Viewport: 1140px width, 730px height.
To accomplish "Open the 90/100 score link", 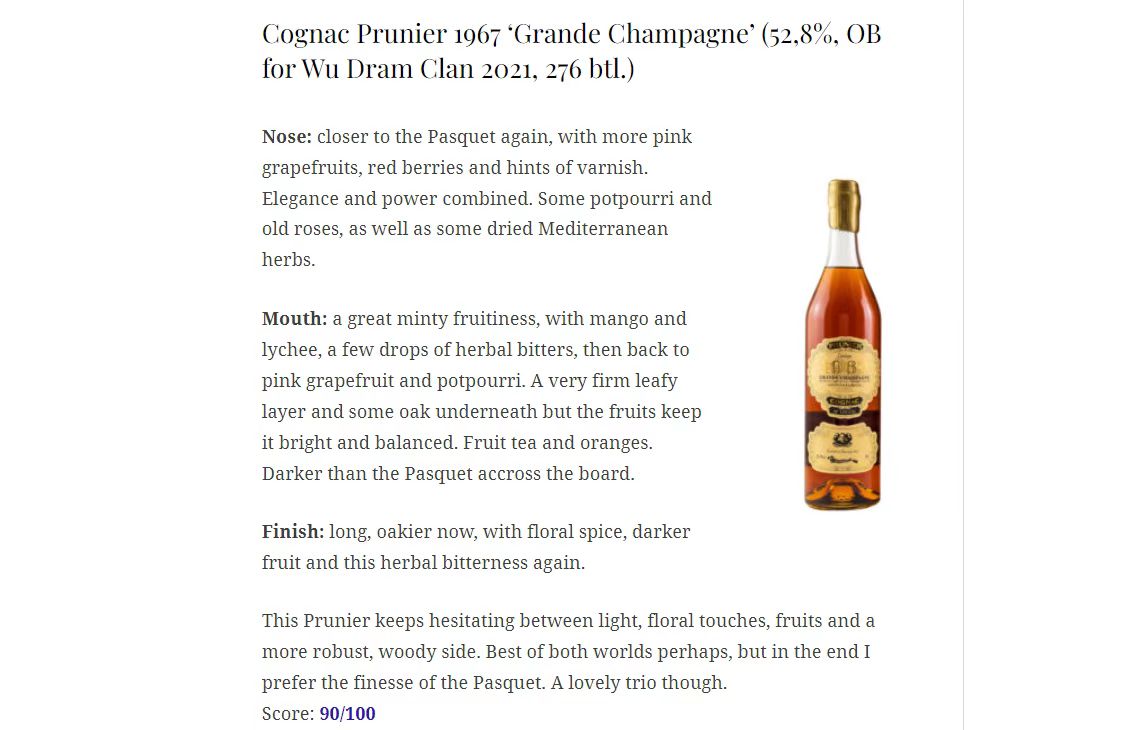I will (x=347, y=713).
